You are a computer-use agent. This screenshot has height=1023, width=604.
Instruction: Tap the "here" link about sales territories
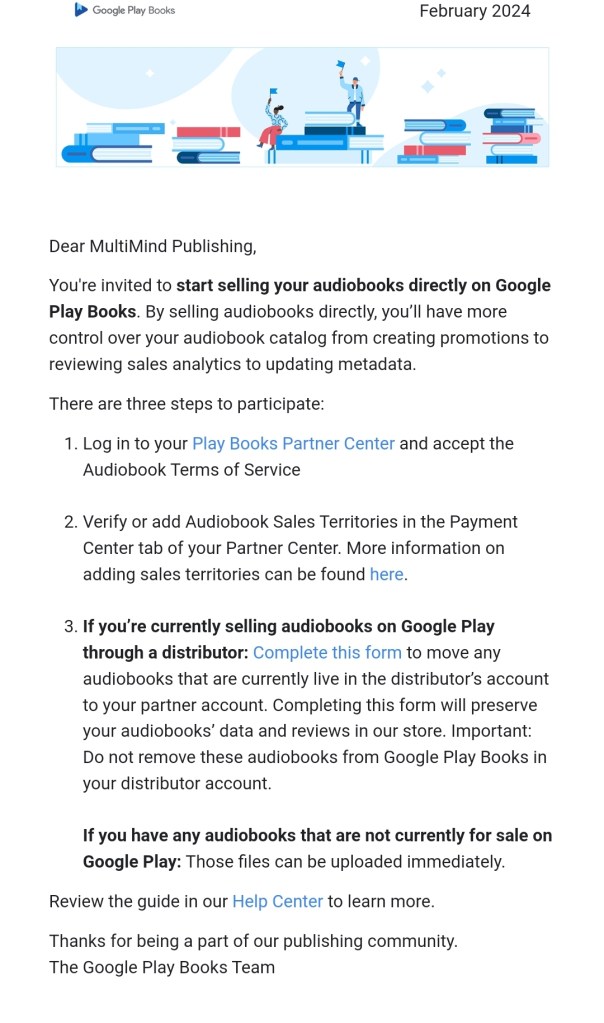pyautogui.click(x=386, y=574)
